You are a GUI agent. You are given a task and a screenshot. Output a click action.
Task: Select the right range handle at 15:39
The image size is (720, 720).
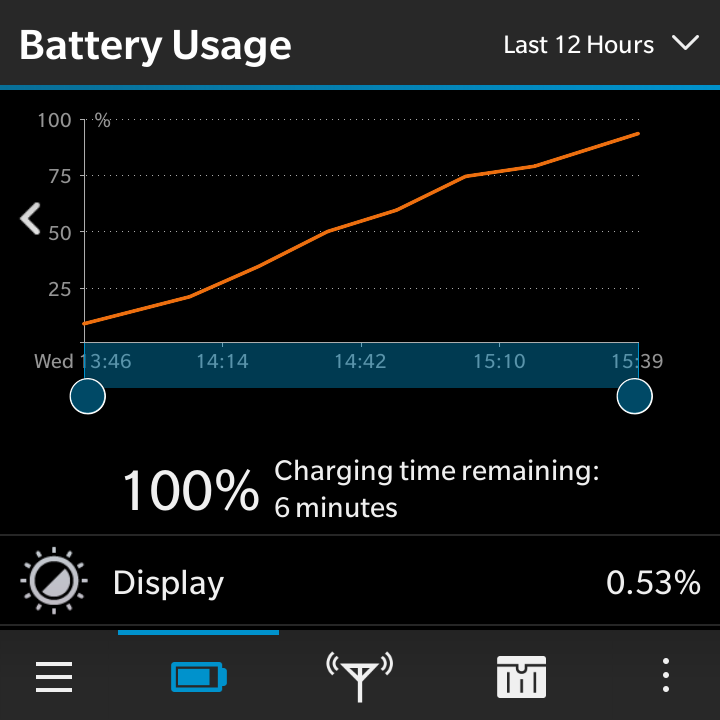(635, 396)
